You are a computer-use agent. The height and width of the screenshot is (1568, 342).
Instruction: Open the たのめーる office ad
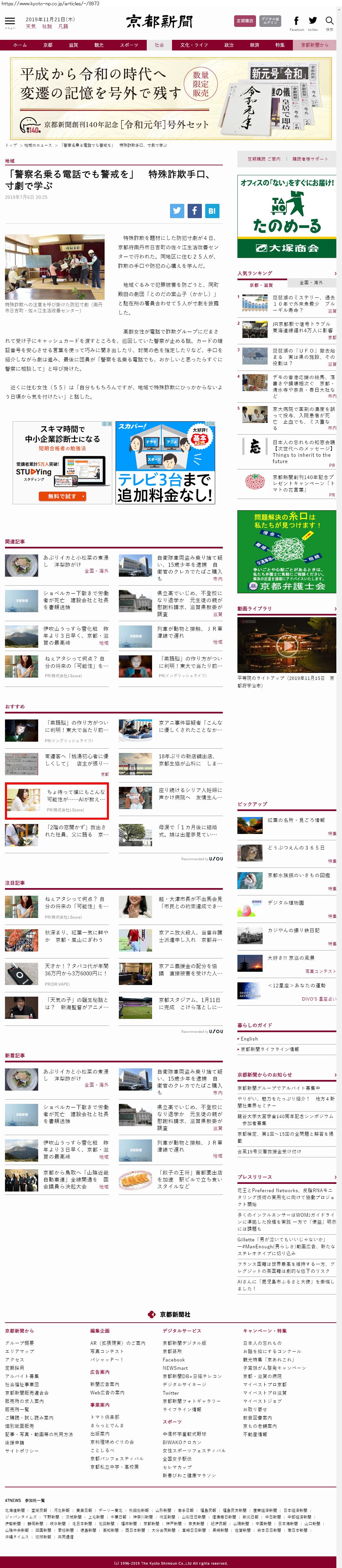[x=286, y=215]
